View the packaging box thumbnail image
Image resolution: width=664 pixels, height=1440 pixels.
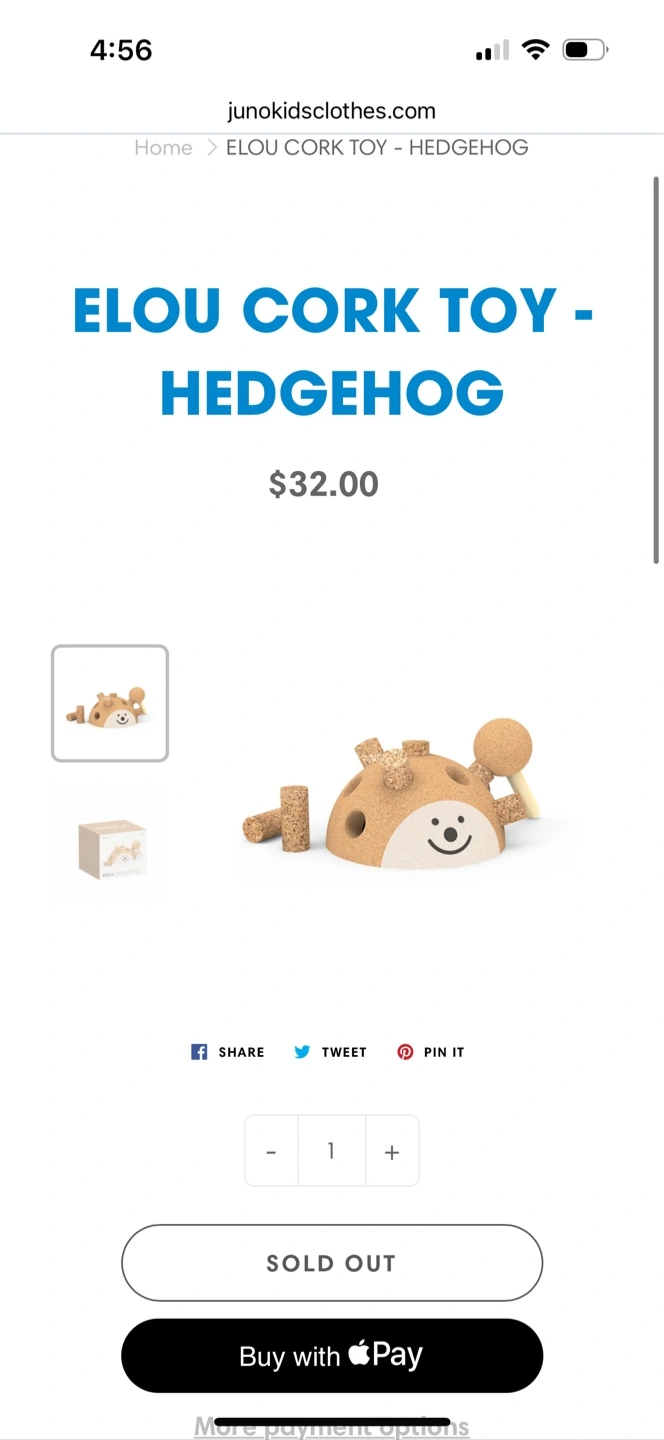point(112,849)
